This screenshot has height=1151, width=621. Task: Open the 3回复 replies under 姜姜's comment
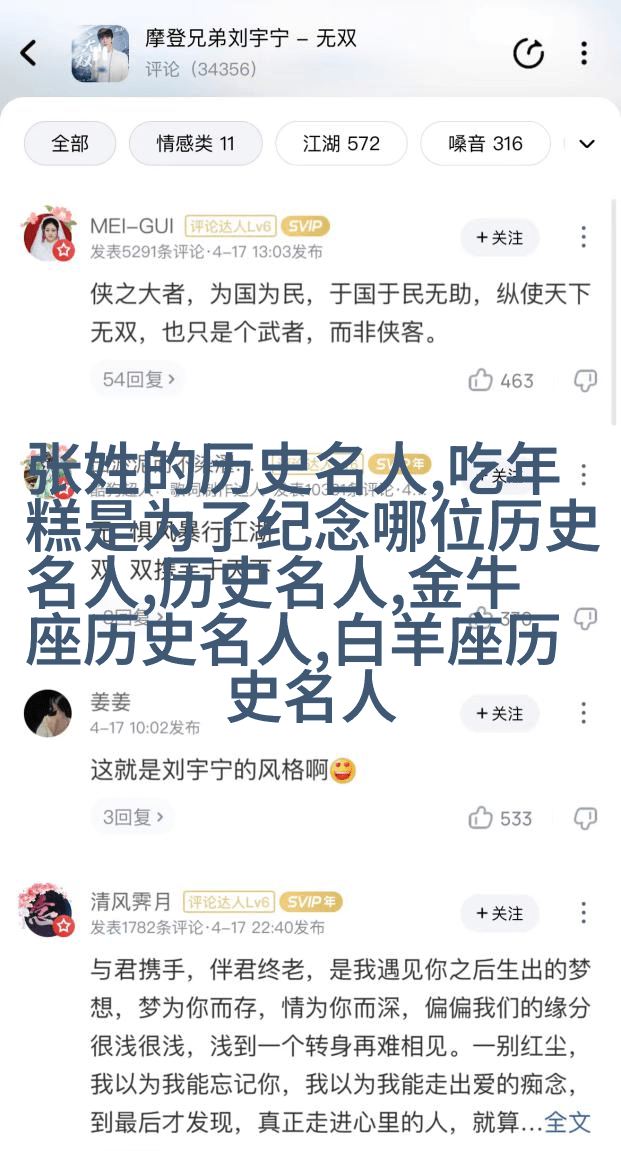(x=133, y=817)
